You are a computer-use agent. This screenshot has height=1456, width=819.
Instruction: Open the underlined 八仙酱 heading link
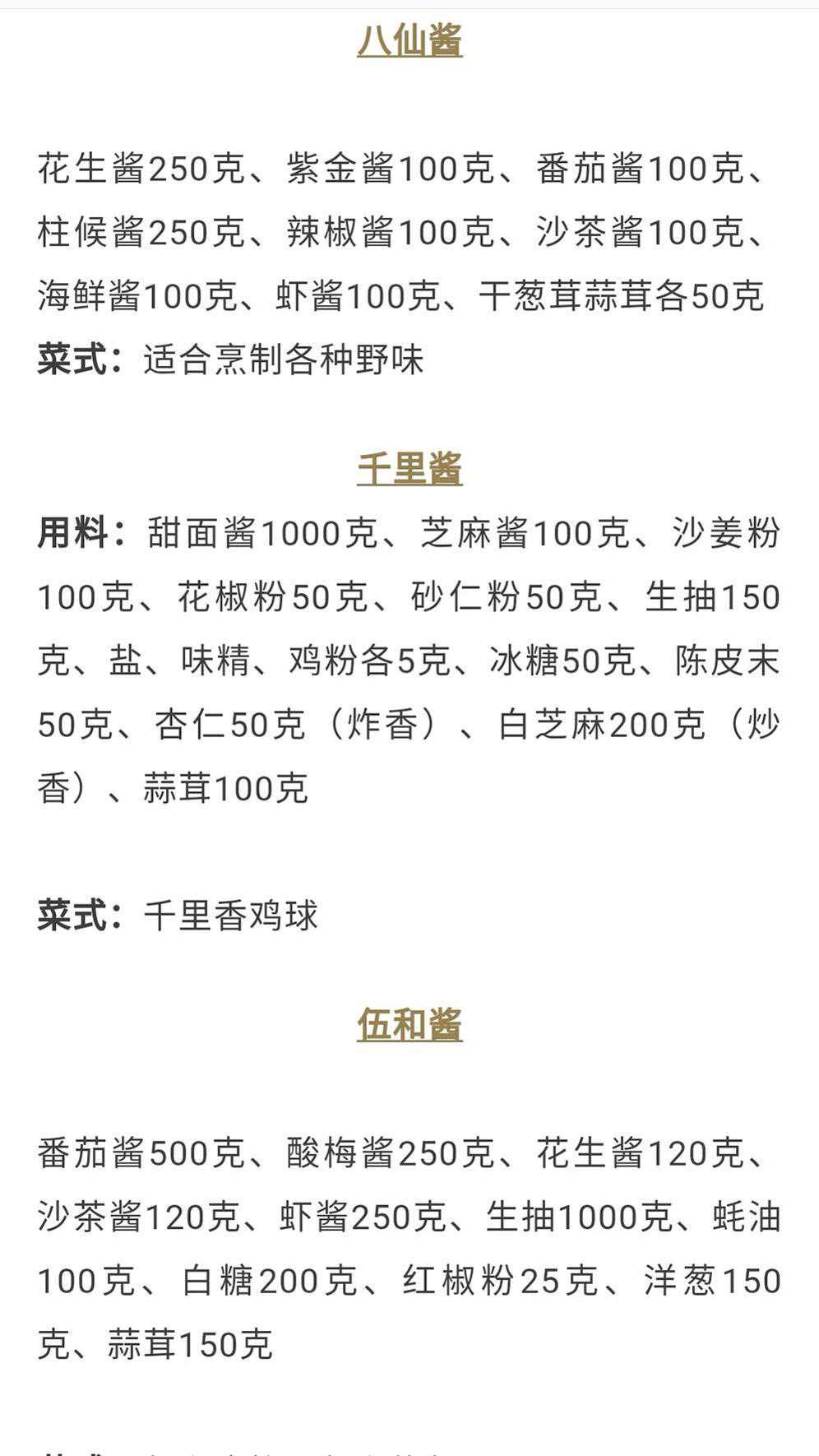[409, 40]
